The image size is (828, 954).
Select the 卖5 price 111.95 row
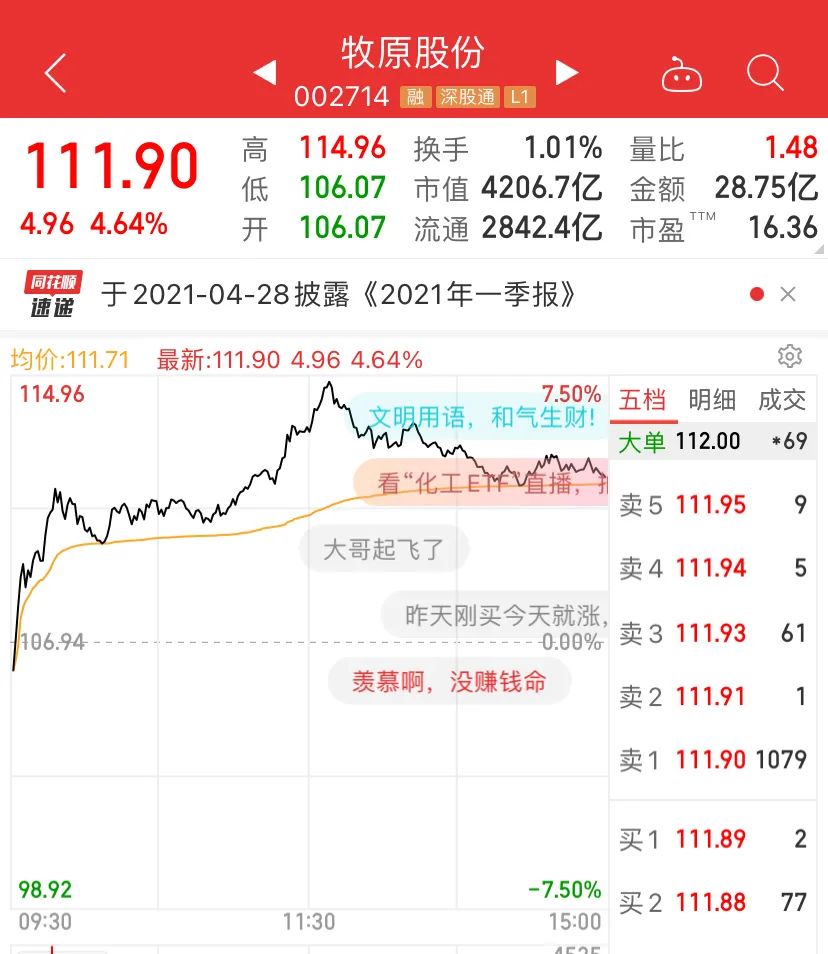(712, 505)
